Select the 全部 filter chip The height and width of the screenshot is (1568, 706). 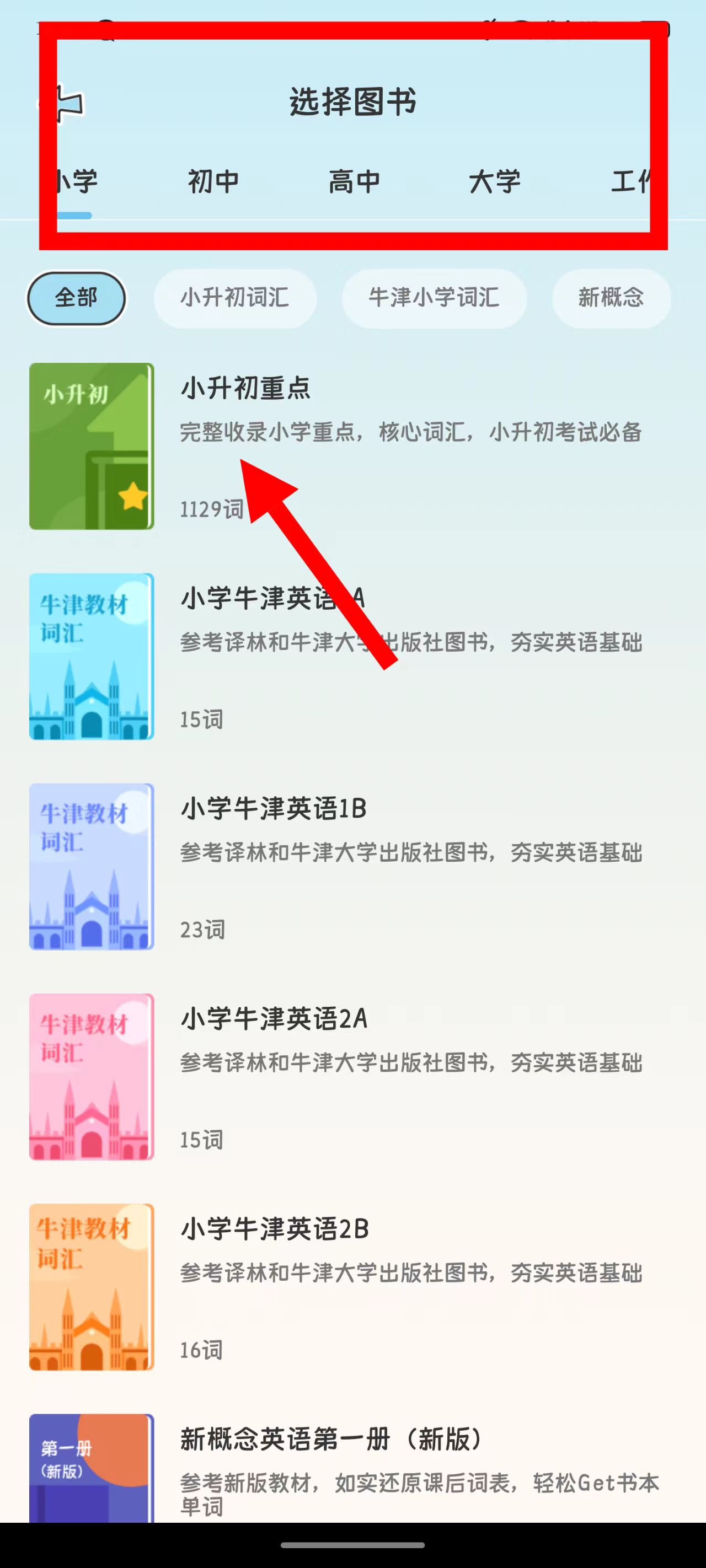click(76, 298)
